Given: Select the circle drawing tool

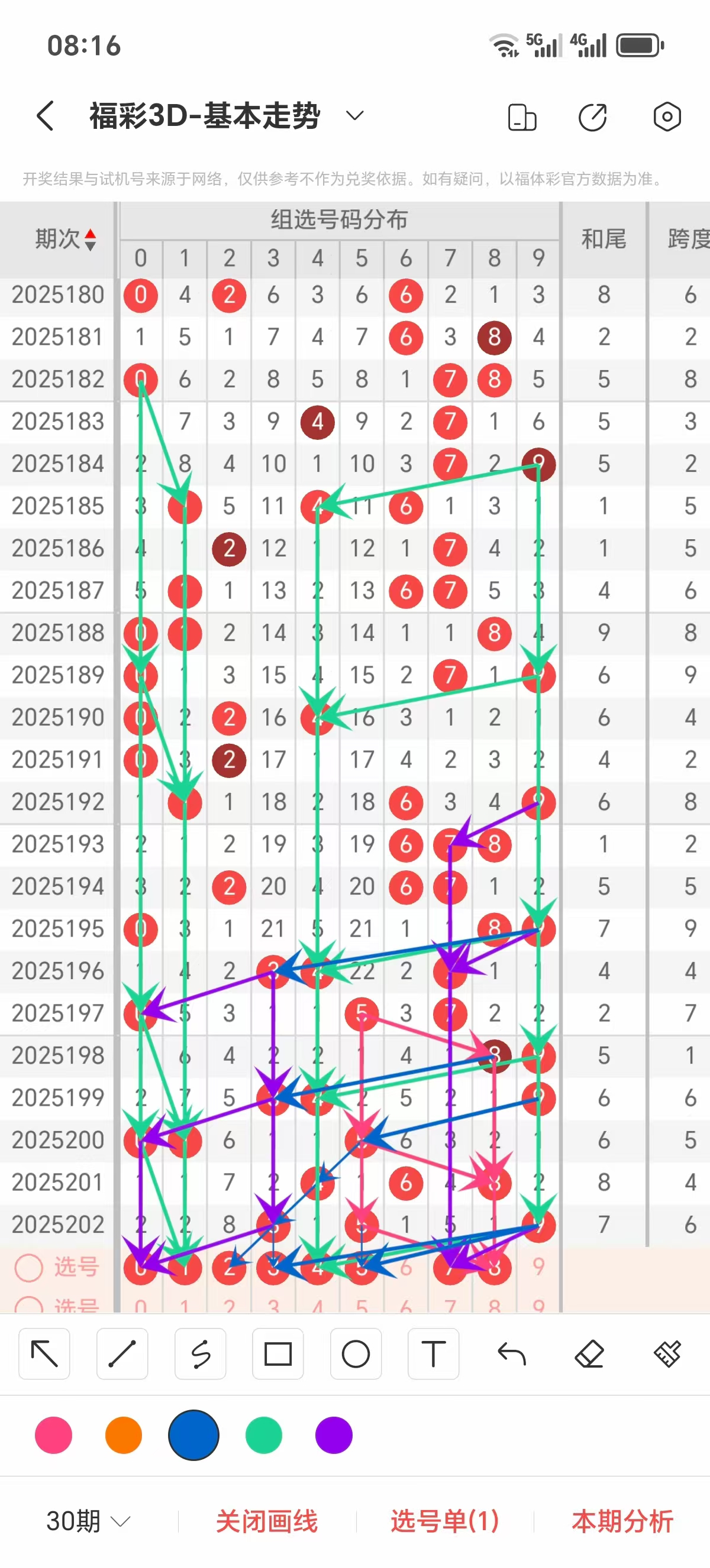Looking at the screenshot, I should [x=356, y=1355].
